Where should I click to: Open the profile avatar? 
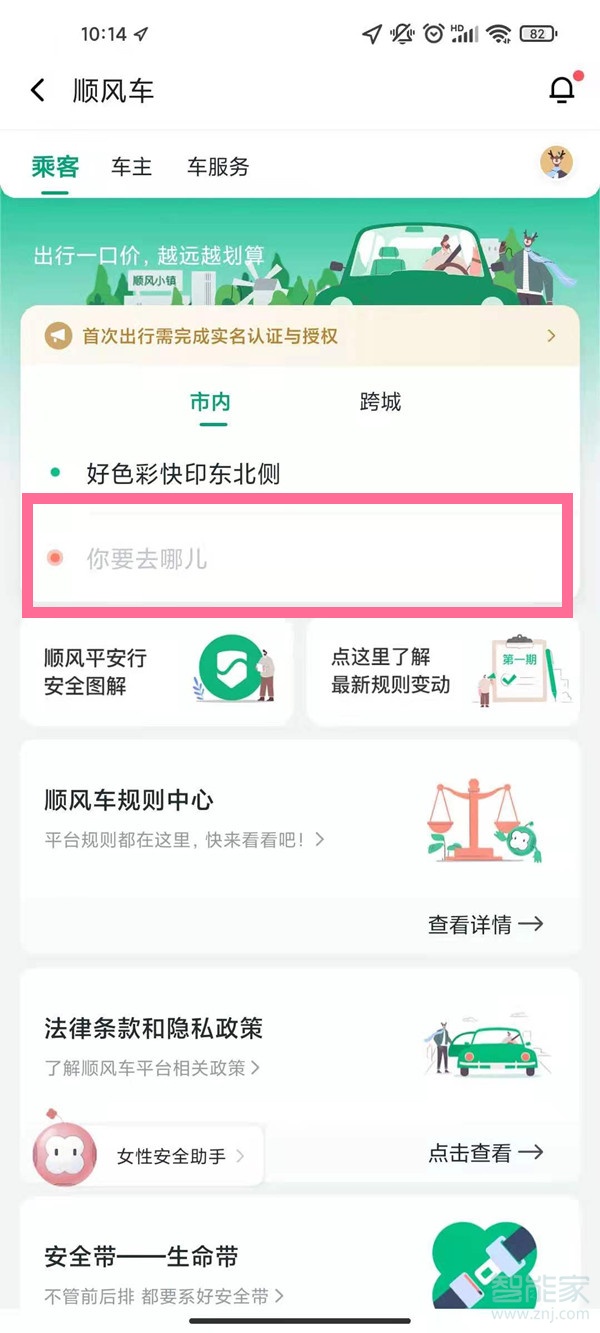(557, 163)
